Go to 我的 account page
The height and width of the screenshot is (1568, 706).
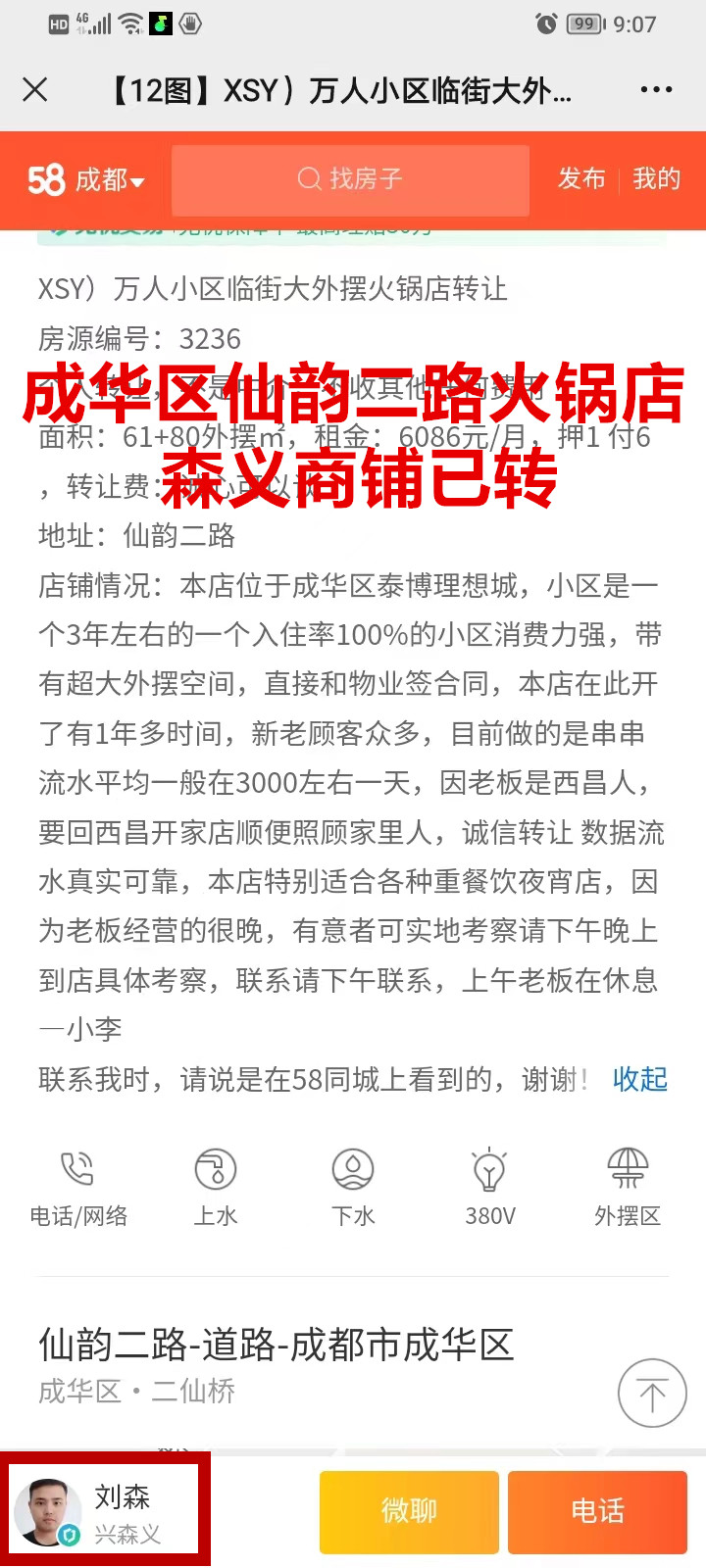pos(656,178)
